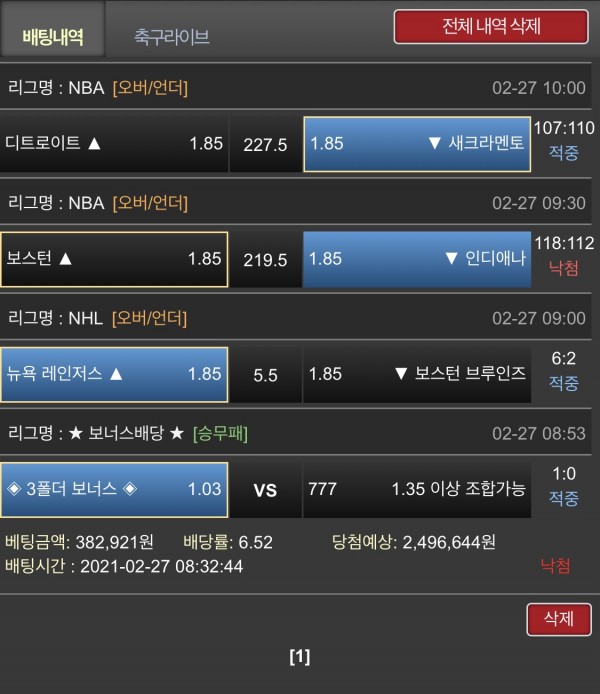Tap 전체 내역 삭제 button
This screenshot has height=694, width=600.
(x=490, y=26)
